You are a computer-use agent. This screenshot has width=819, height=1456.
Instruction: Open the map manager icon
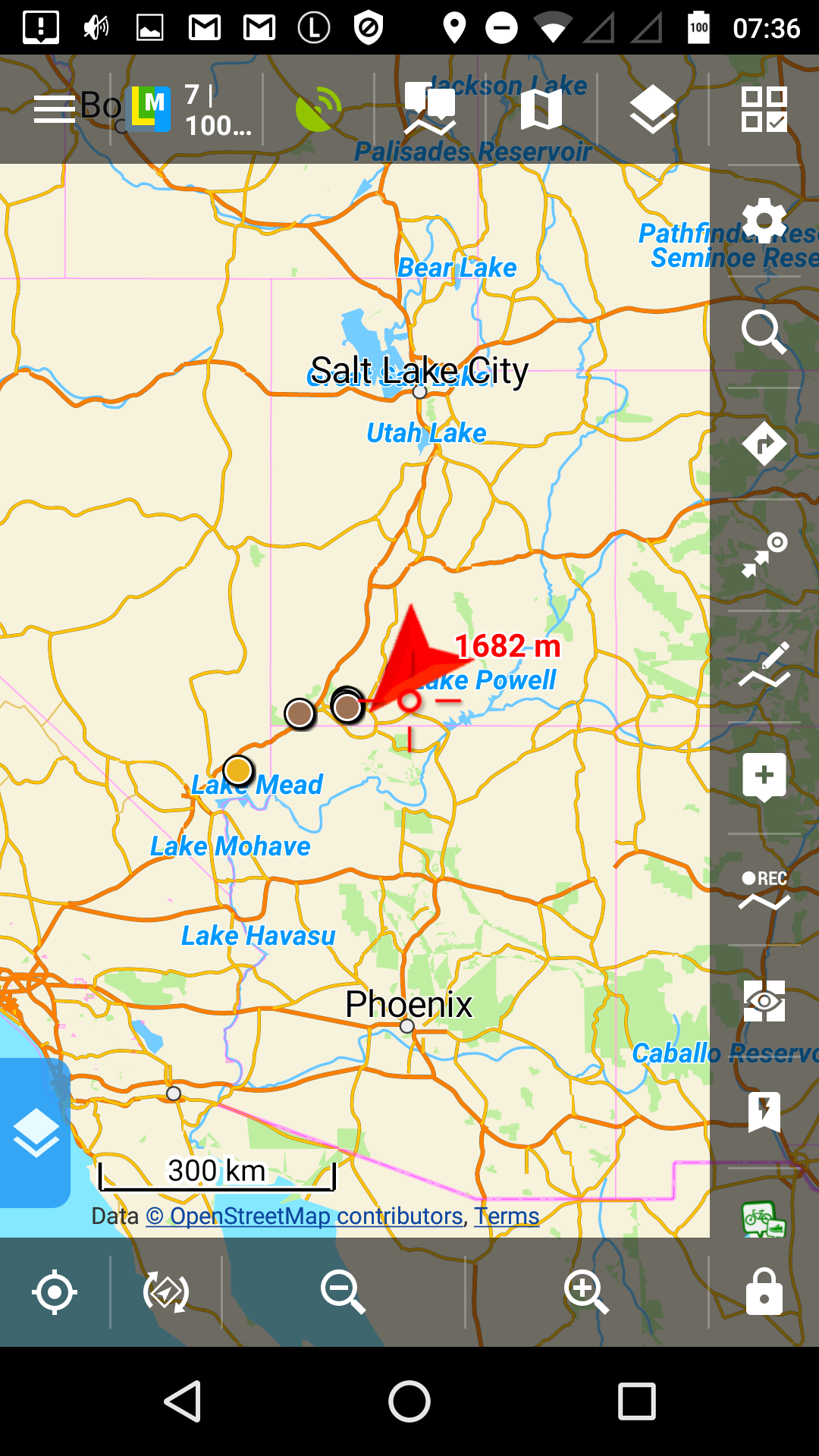pos(541,109)
